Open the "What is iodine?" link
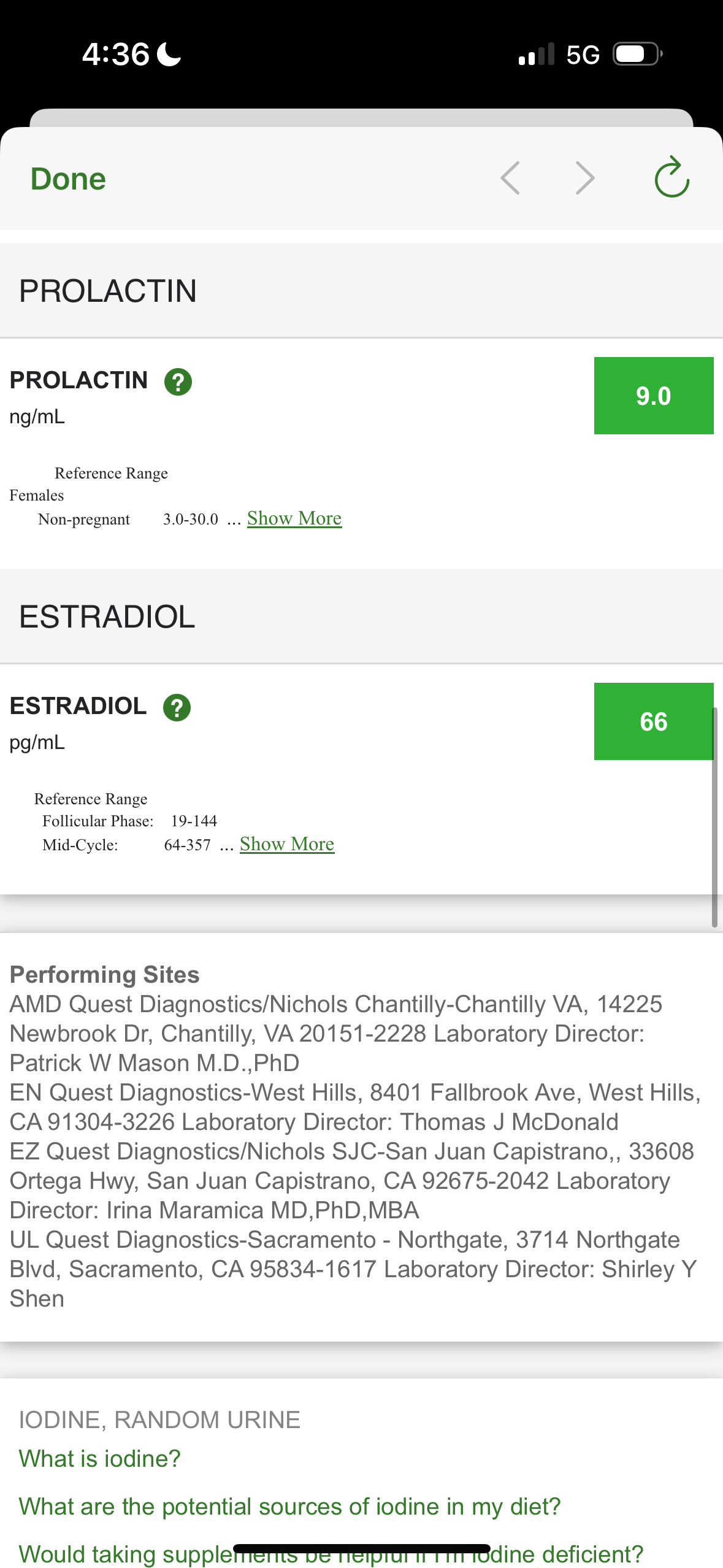The image size is (723, 1568). click(x=100, y=1458)
